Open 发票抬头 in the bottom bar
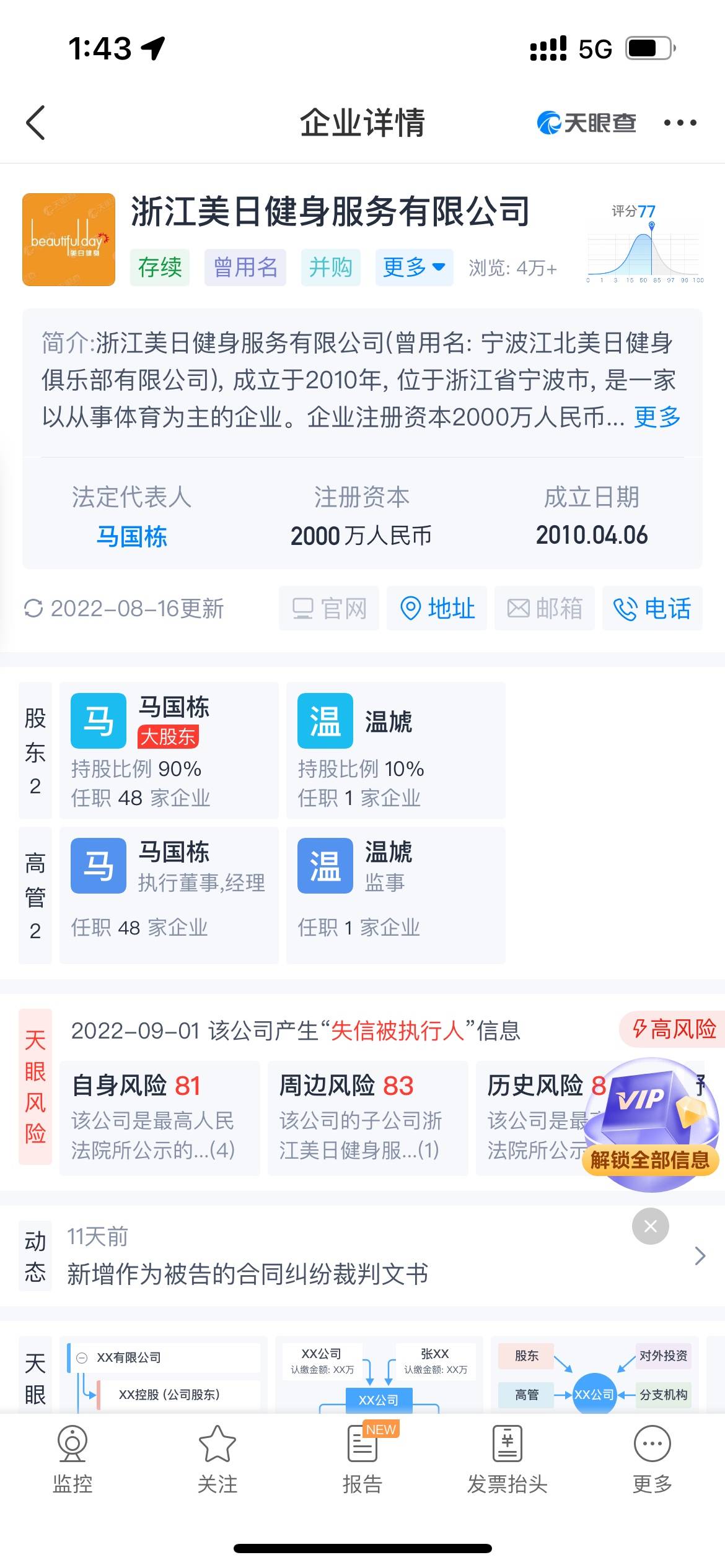725x1568 pixels. (507, 1459)
